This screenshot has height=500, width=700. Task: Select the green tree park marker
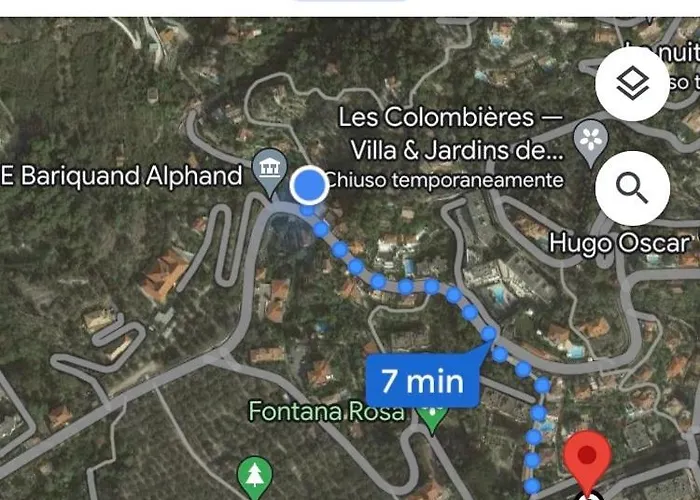[255, 474]
